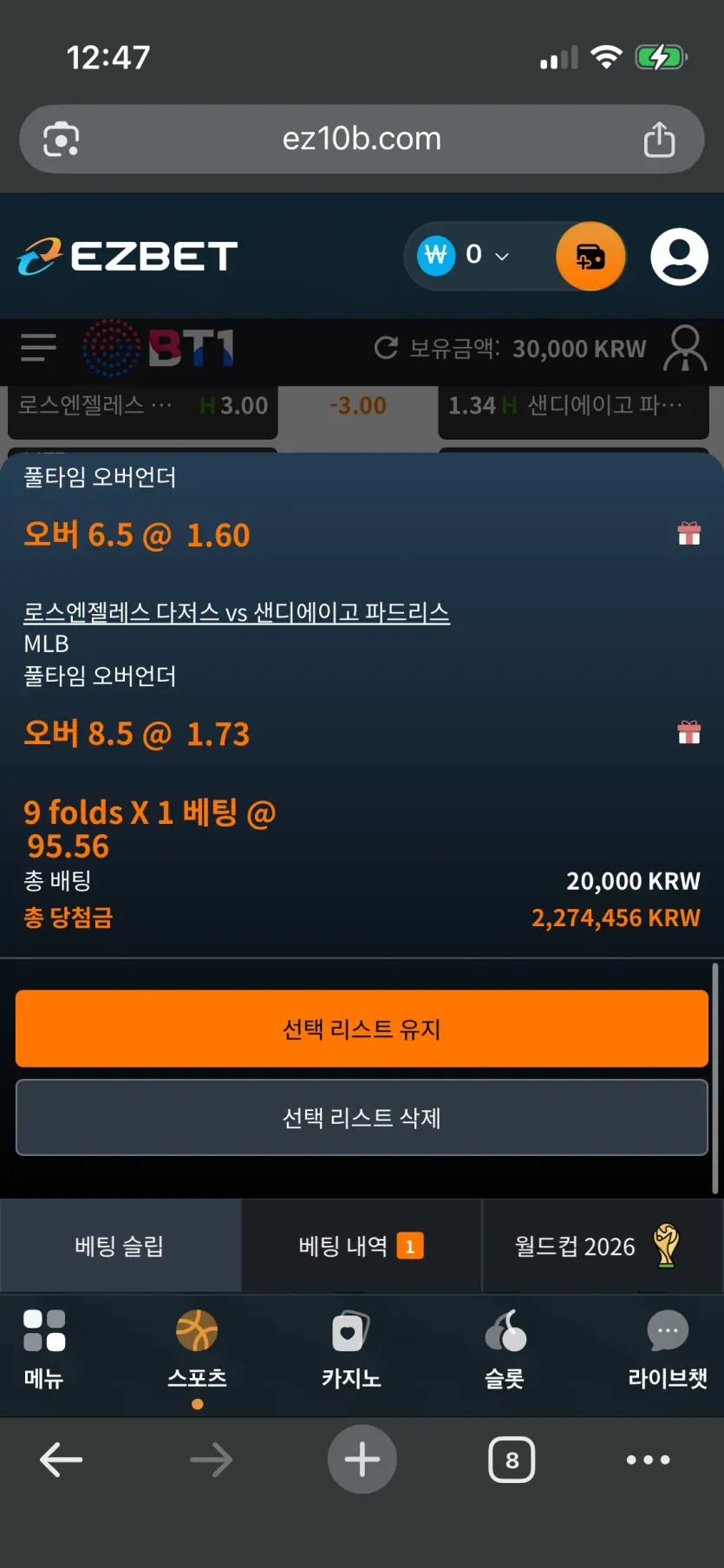Switch to the 베팅 슬립 tab
The width and height of the screenshot is (724, 1568).
click(121, 1246)
